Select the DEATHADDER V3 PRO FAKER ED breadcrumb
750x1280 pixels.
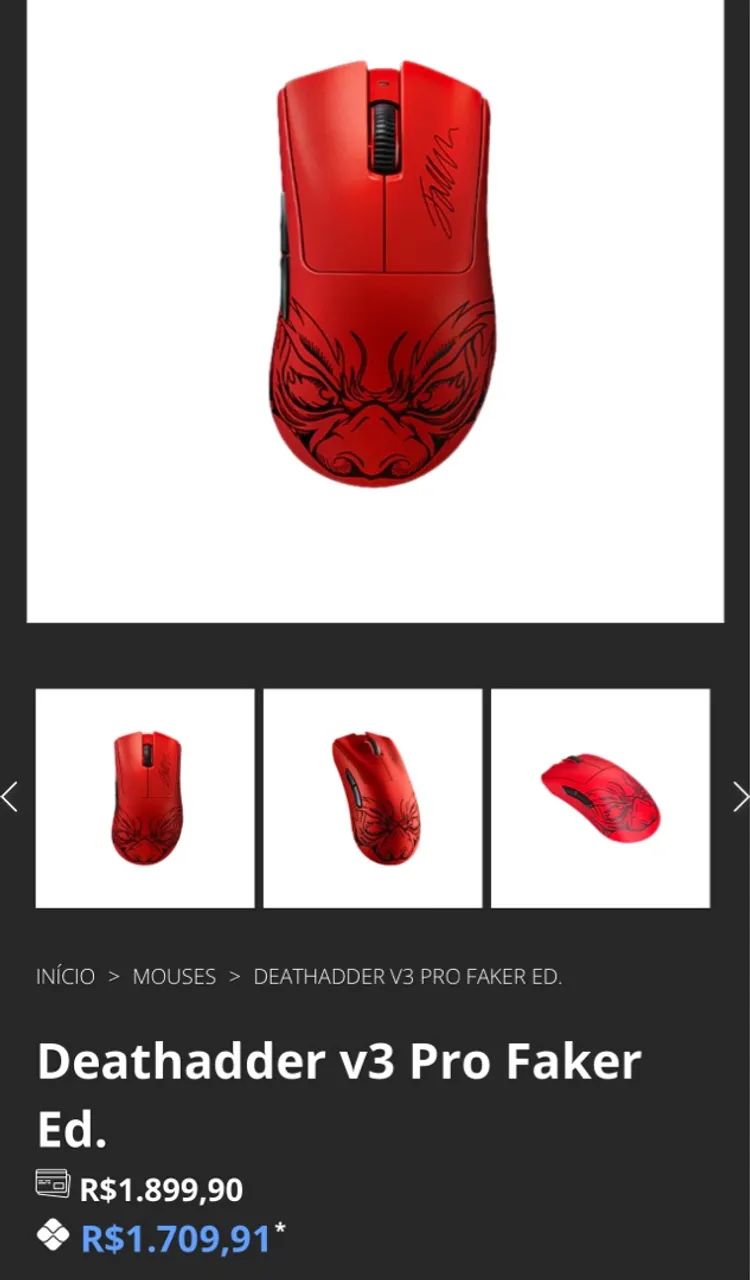click(x=410, y=977)
